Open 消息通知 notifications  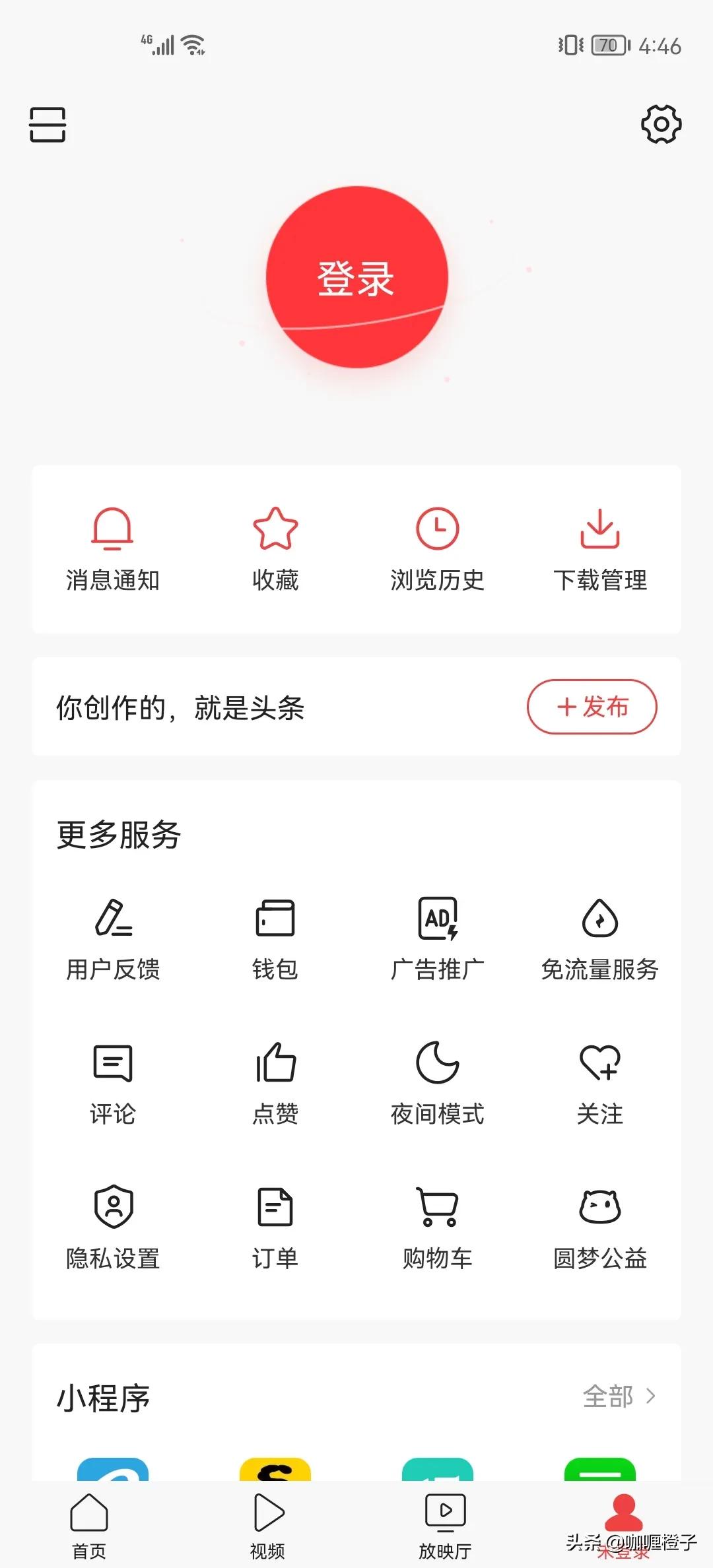pos(114,548)
